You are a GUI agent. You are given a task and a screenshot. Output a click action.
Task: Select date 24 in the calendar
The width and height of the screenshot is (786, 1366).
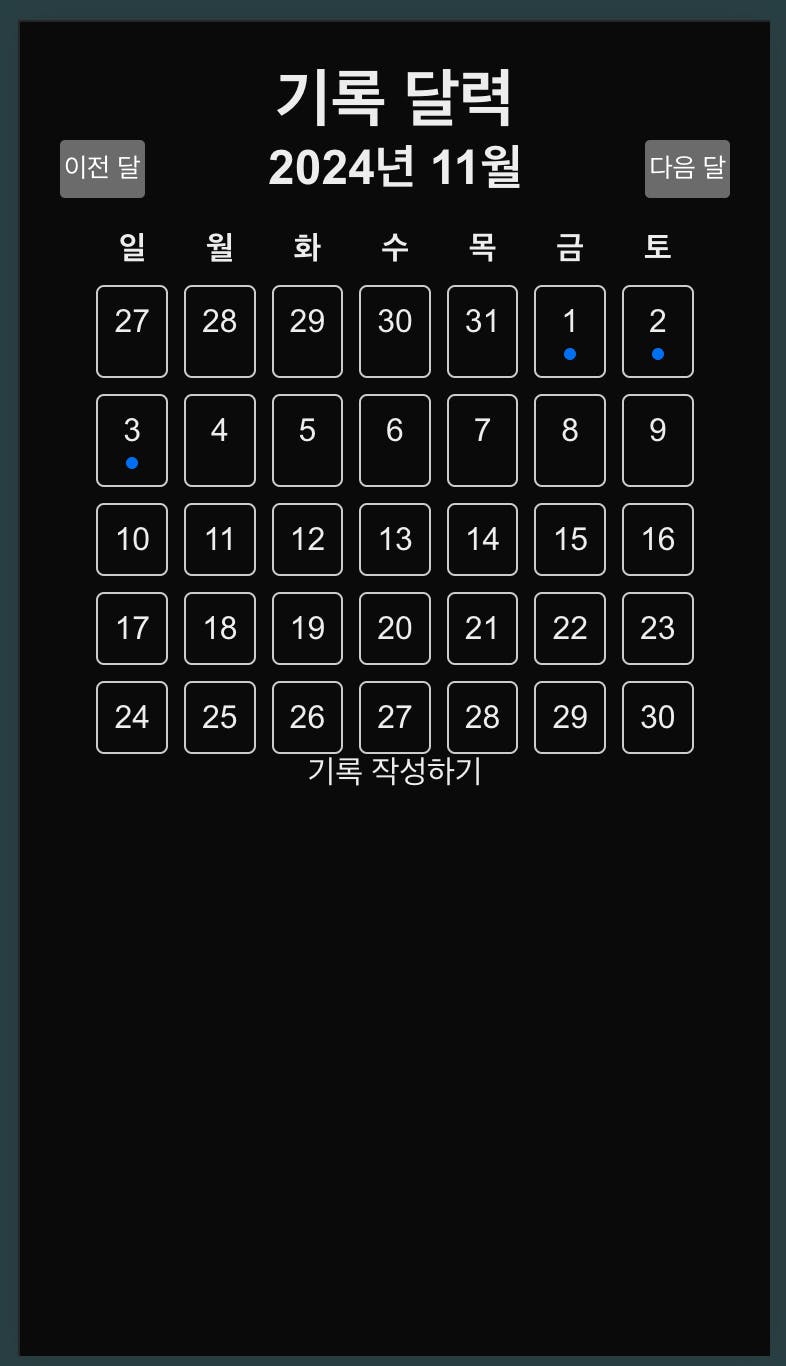point(132,717)
